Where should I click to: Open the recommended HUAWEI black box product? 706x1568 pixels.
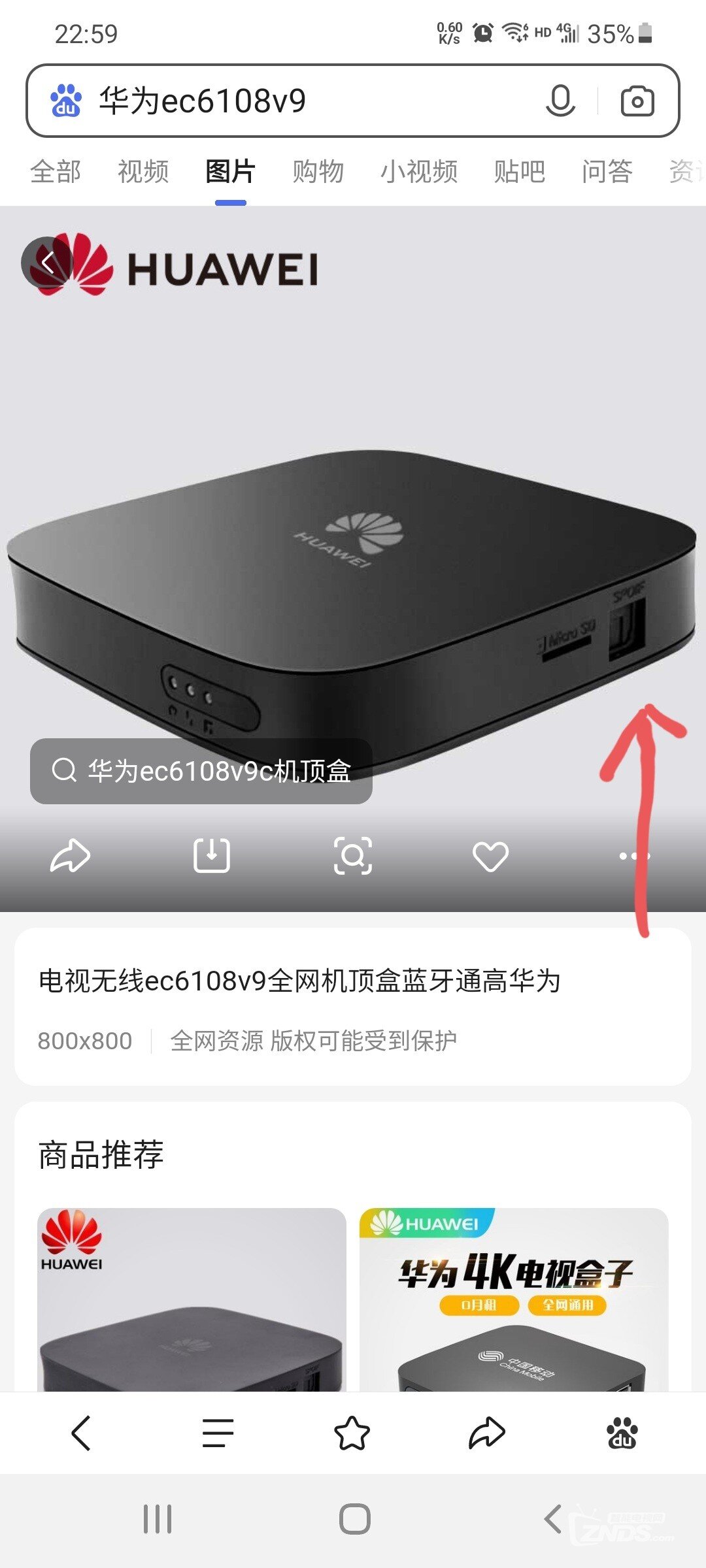click(x=192, y=1299)
